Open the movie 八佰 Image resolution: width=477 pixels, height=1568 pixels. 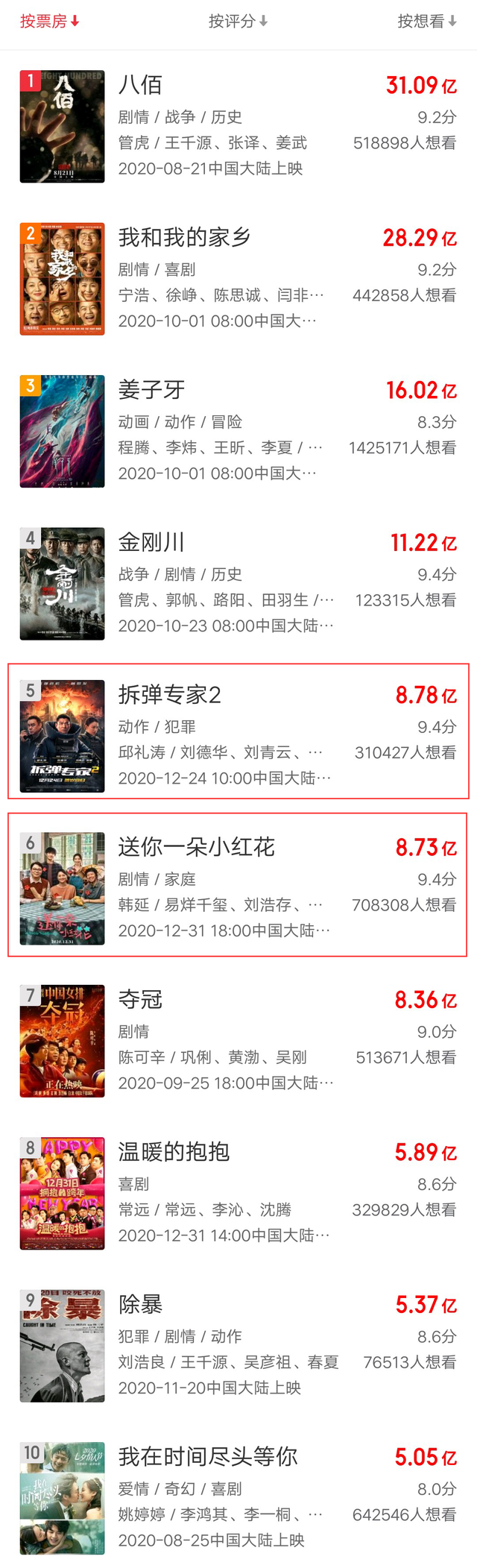(x=140, y=85)
